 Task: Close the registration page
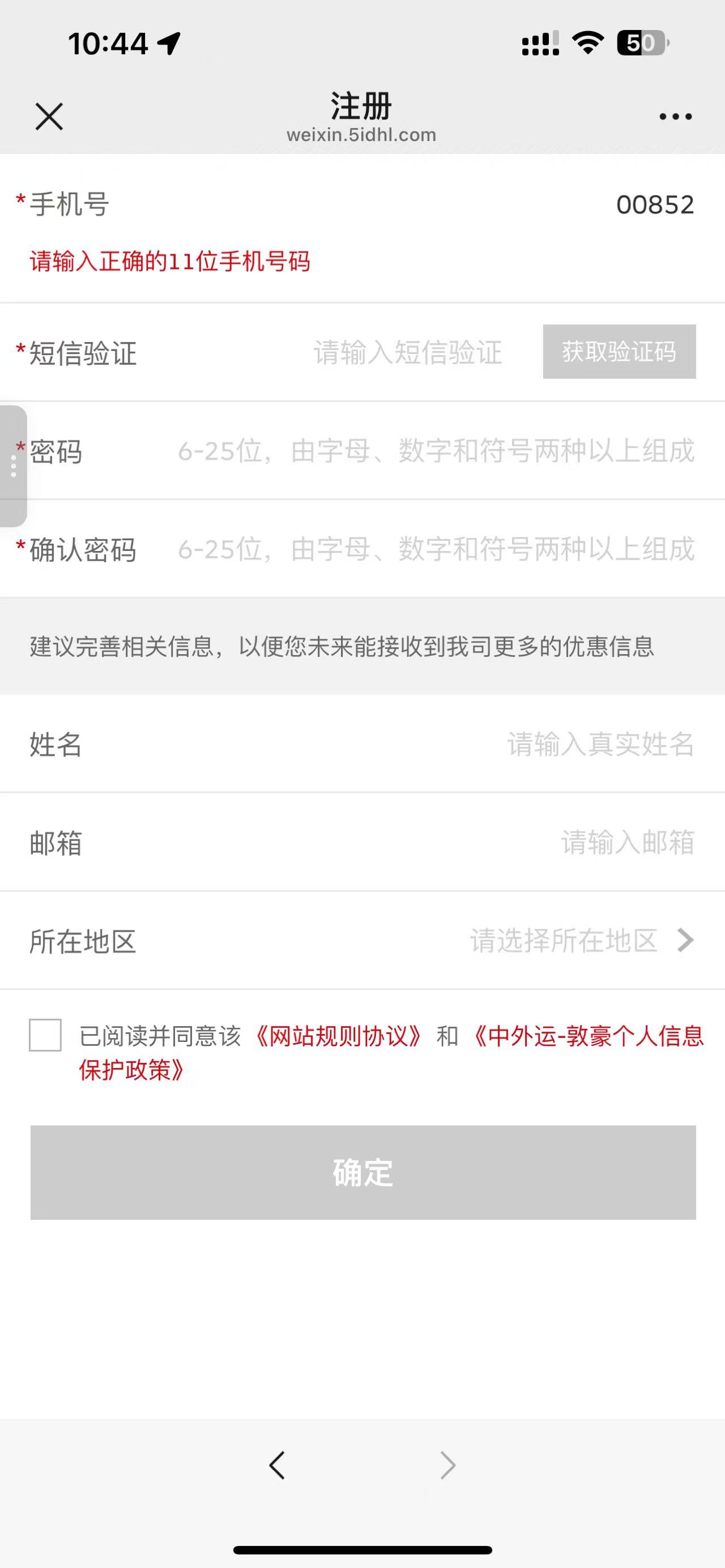pos(49,116)
